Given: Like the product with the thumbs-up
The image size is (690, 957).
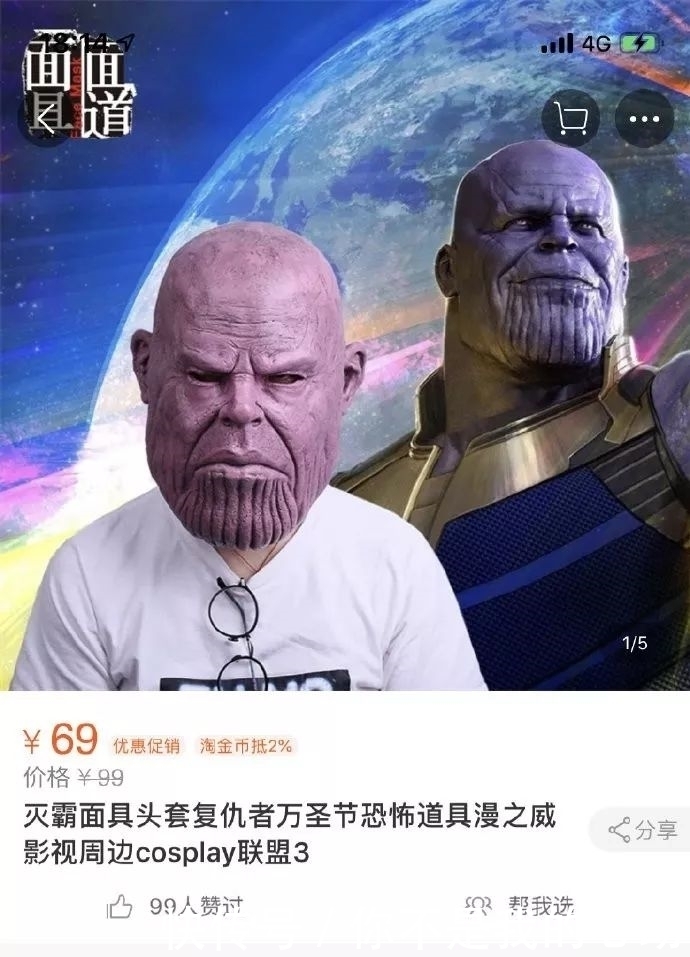Looking at the screenshot, I should pos(121,907).
